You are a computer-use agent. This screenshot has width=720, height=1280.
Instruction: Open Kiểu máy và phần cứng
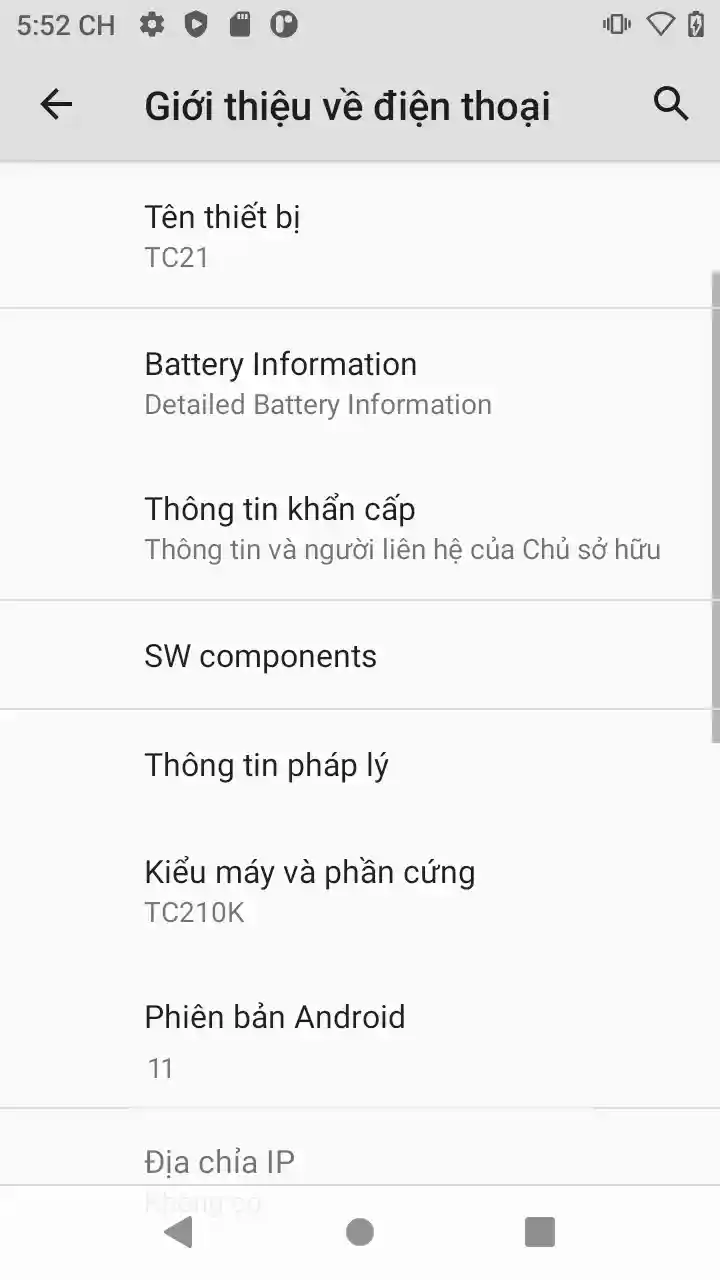click(360, 890)
